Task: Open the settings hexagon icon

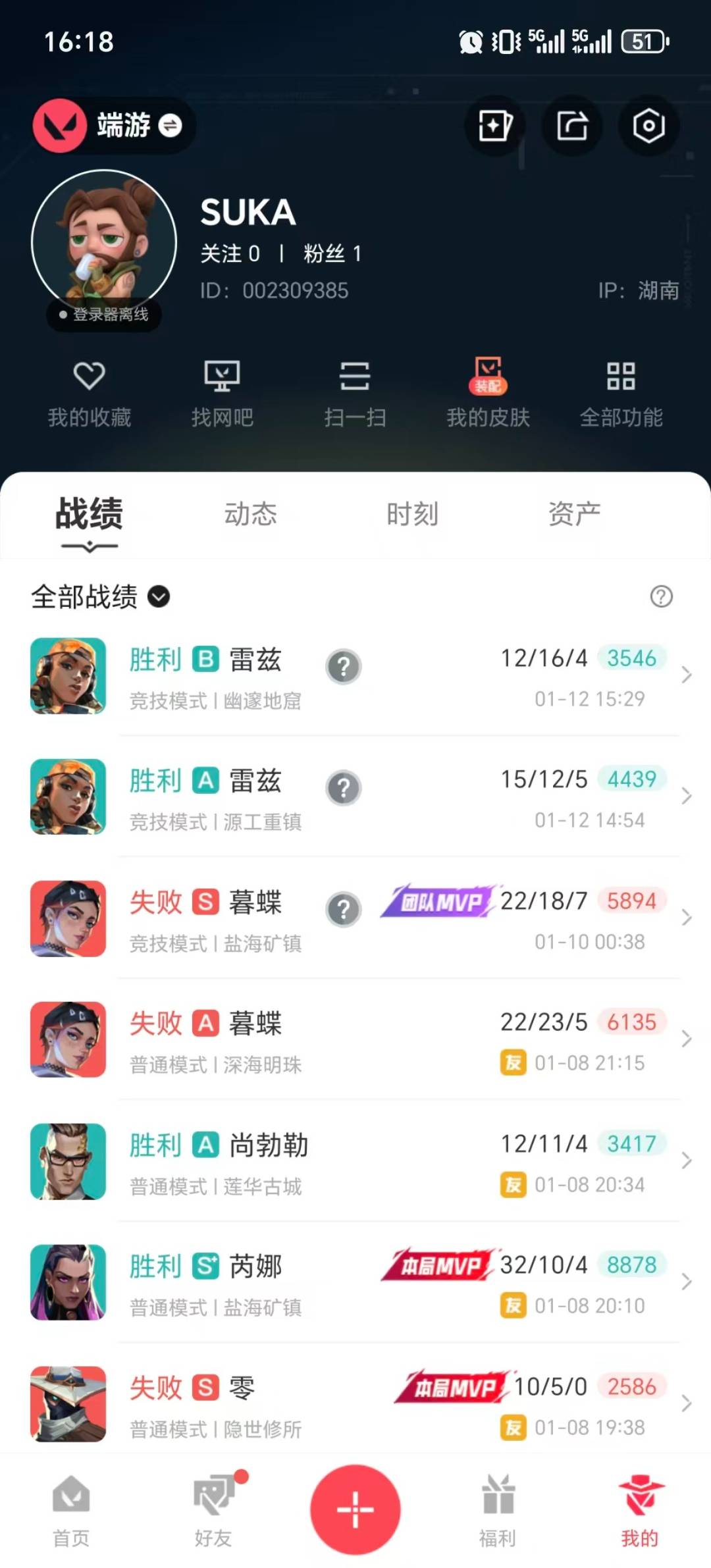Action: pos(648,126)
